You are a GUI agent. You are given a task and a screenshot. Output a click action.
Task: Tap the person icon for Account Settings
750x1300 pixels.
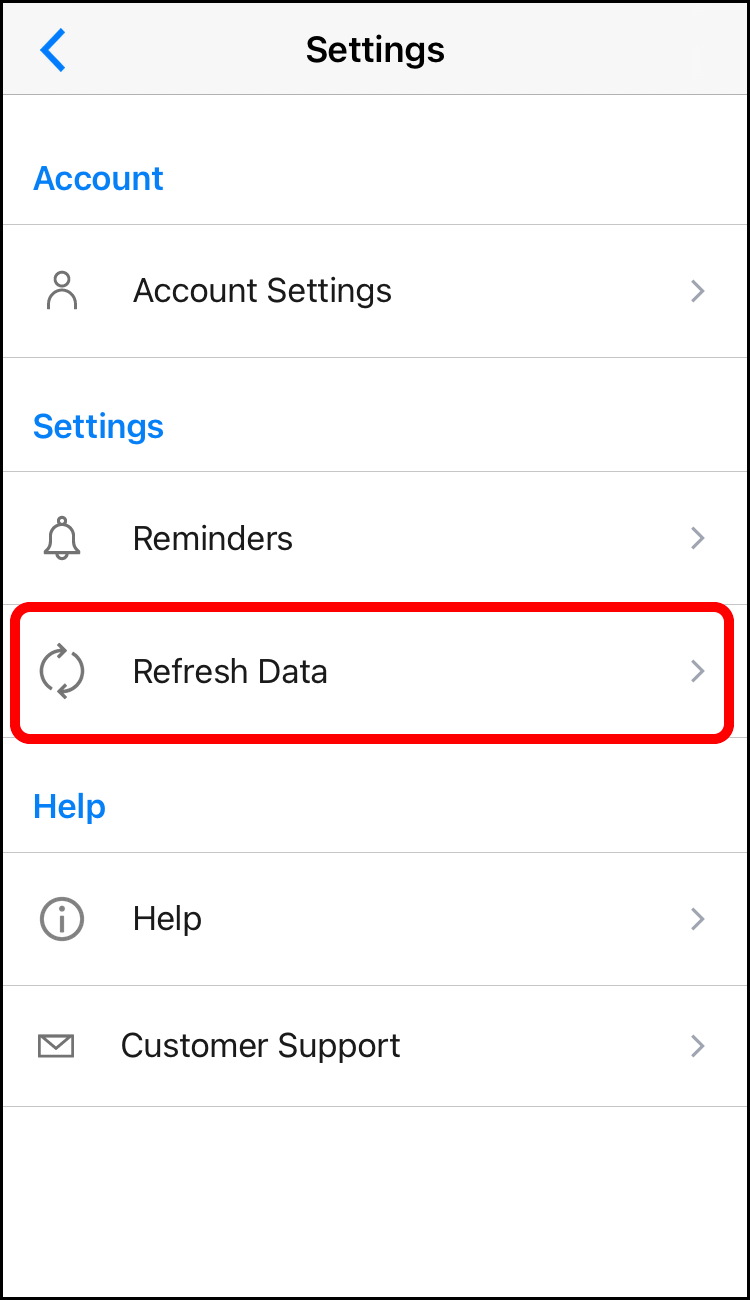click(62, 291)
